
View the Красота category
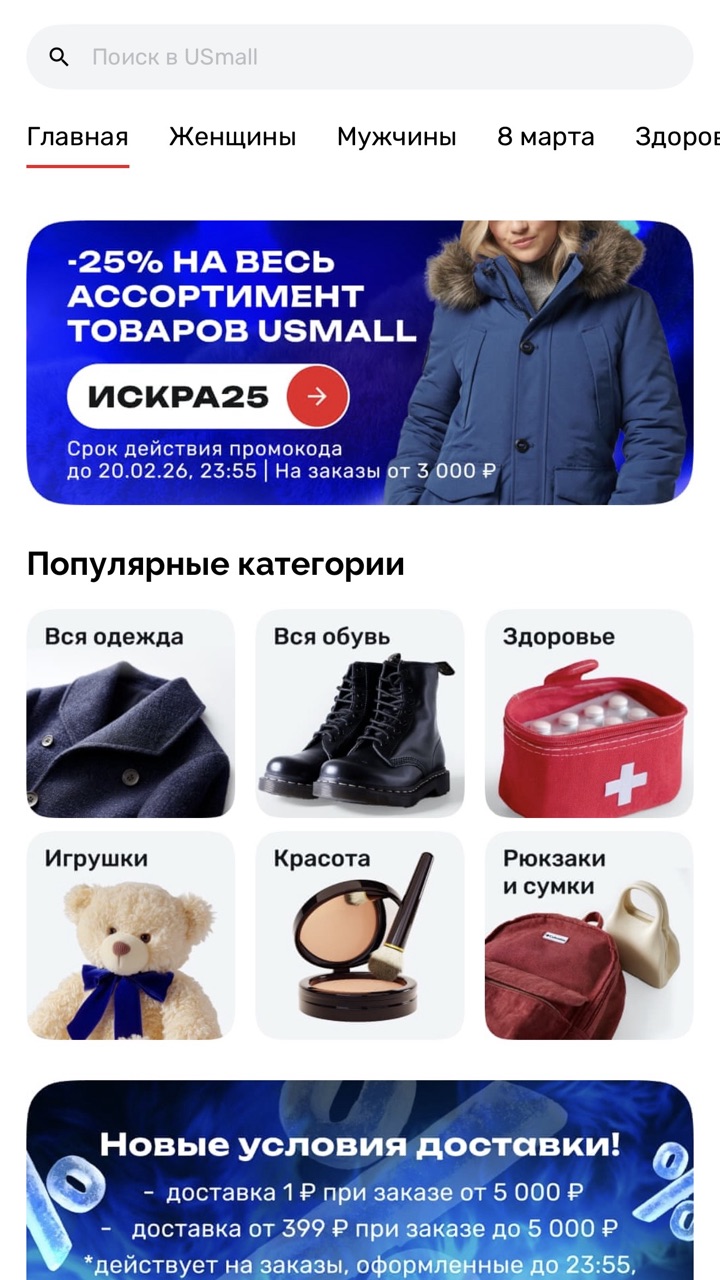(x=360, y=936)
